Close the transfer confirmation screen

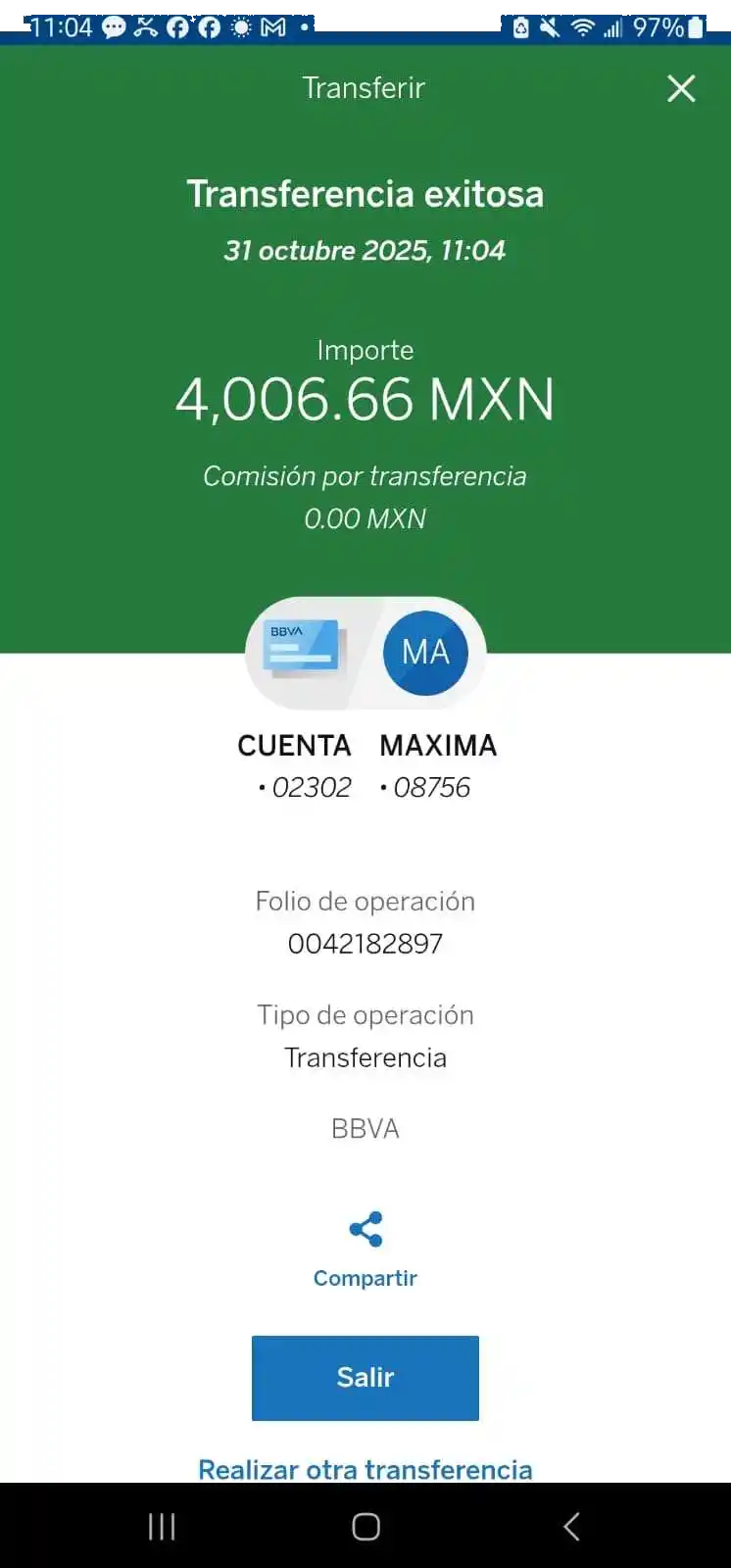[x=681, y=89]
